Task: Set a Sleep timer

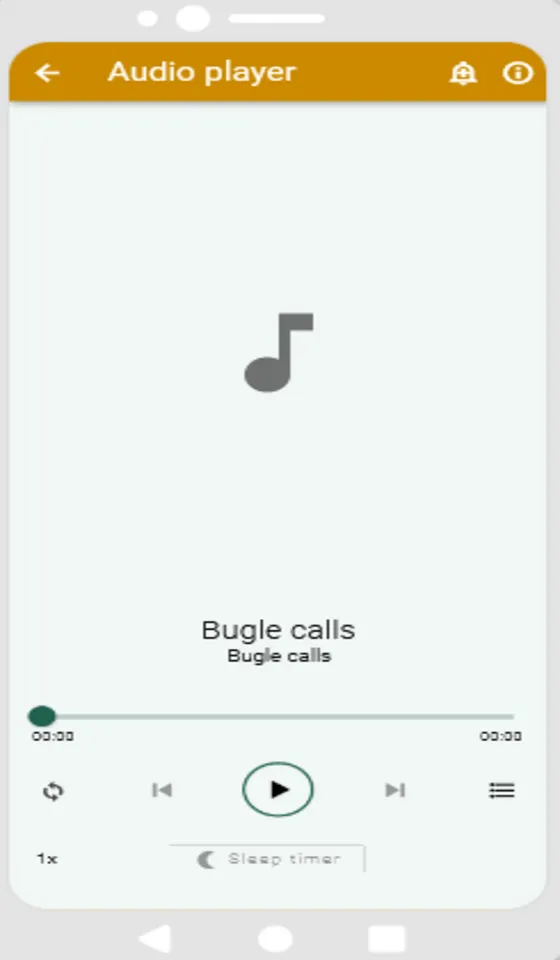Action: [267, 859]
